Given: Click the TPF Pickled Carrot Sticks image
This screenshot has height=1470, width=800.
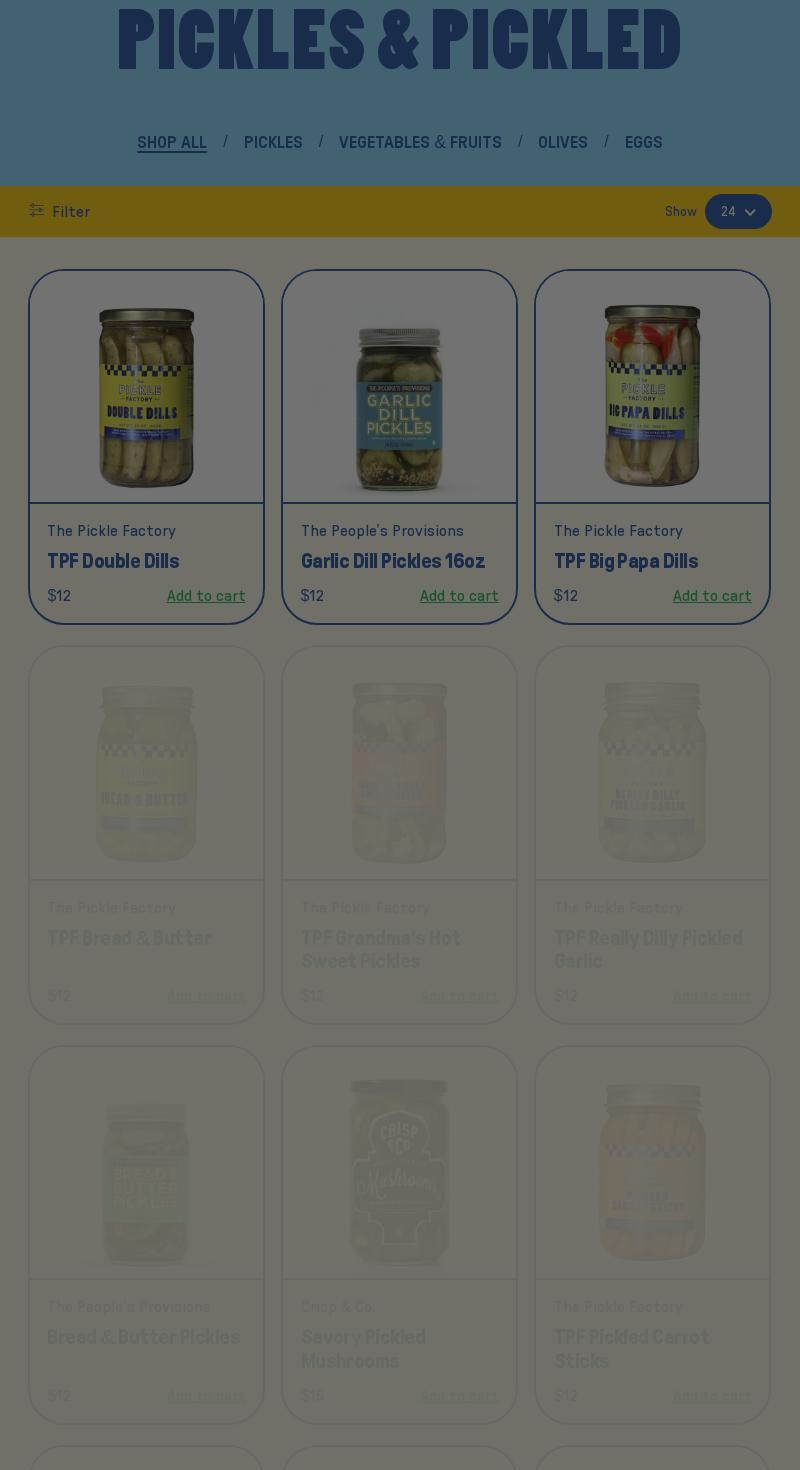Looking at the screenshot, I should 652,1172.
